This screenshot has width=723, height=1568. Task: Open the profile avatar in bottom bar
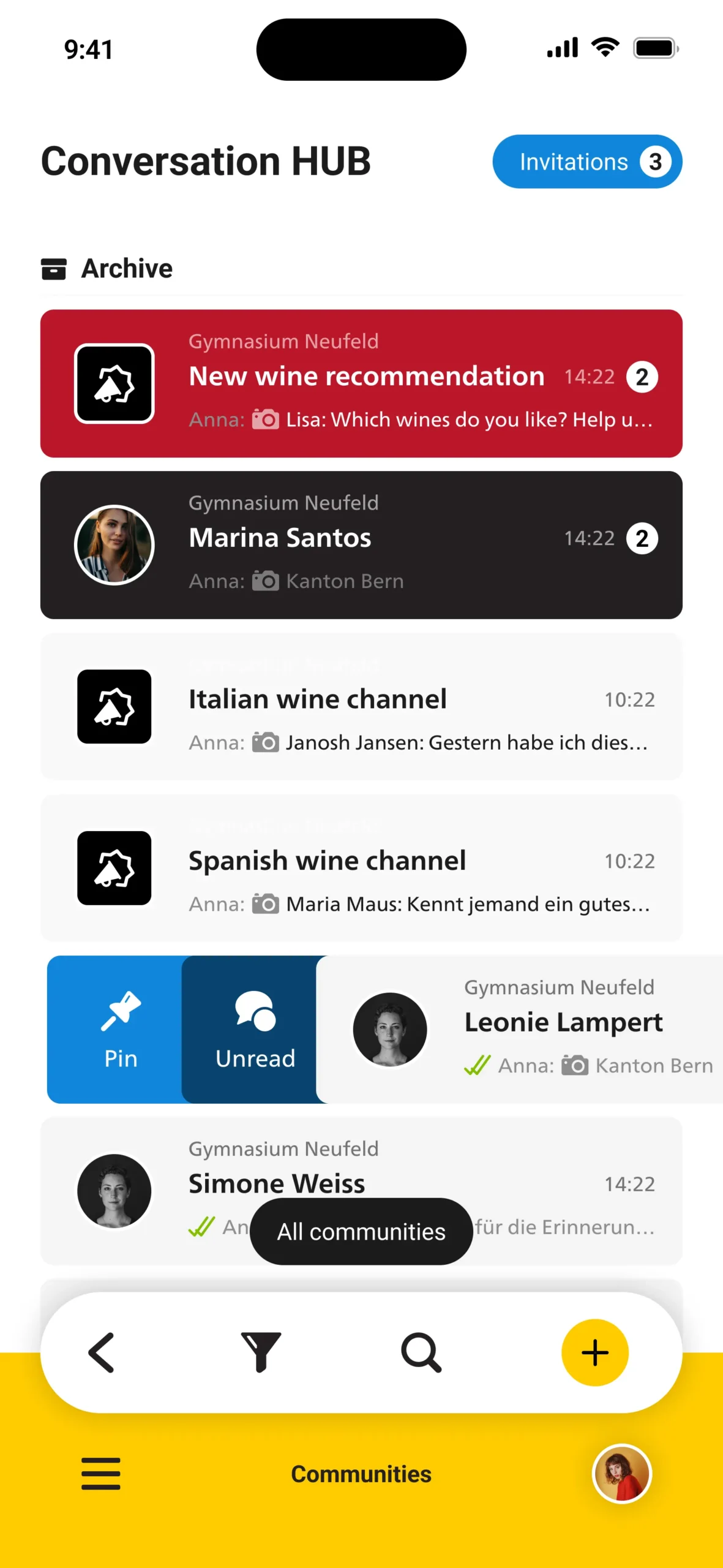point(621,1474)
